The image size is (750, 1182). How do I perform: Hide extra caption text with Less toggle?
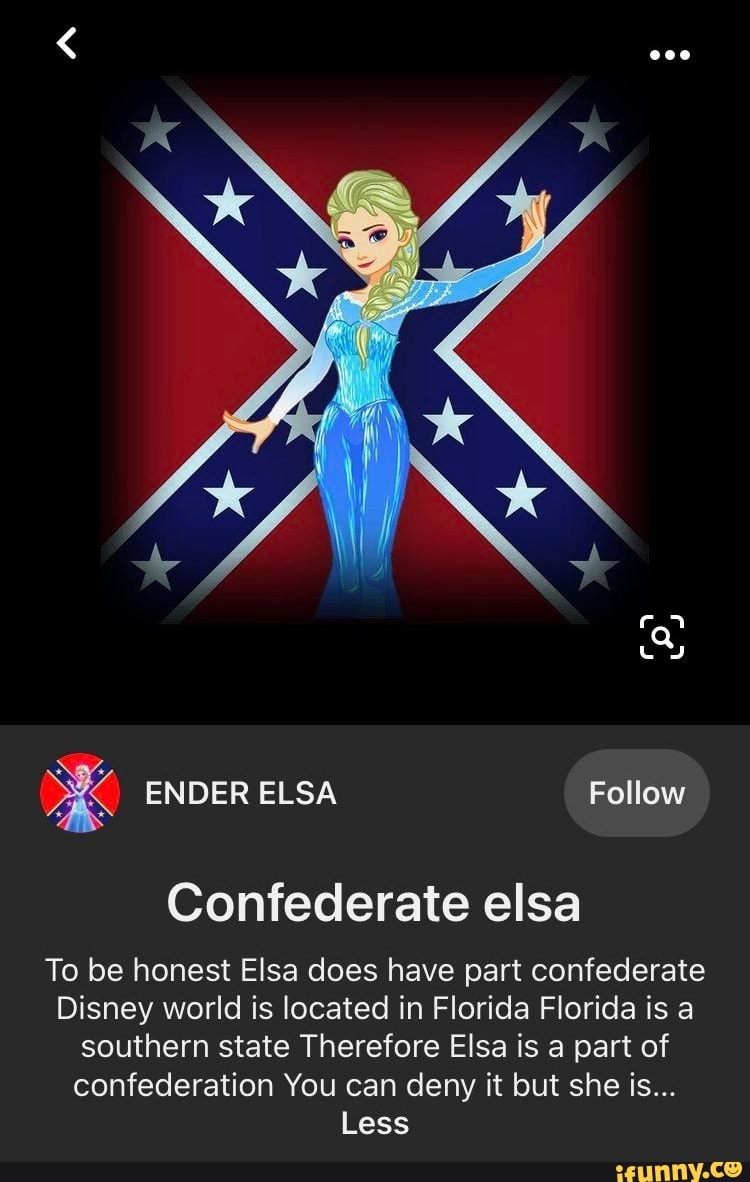point(375,1122)
